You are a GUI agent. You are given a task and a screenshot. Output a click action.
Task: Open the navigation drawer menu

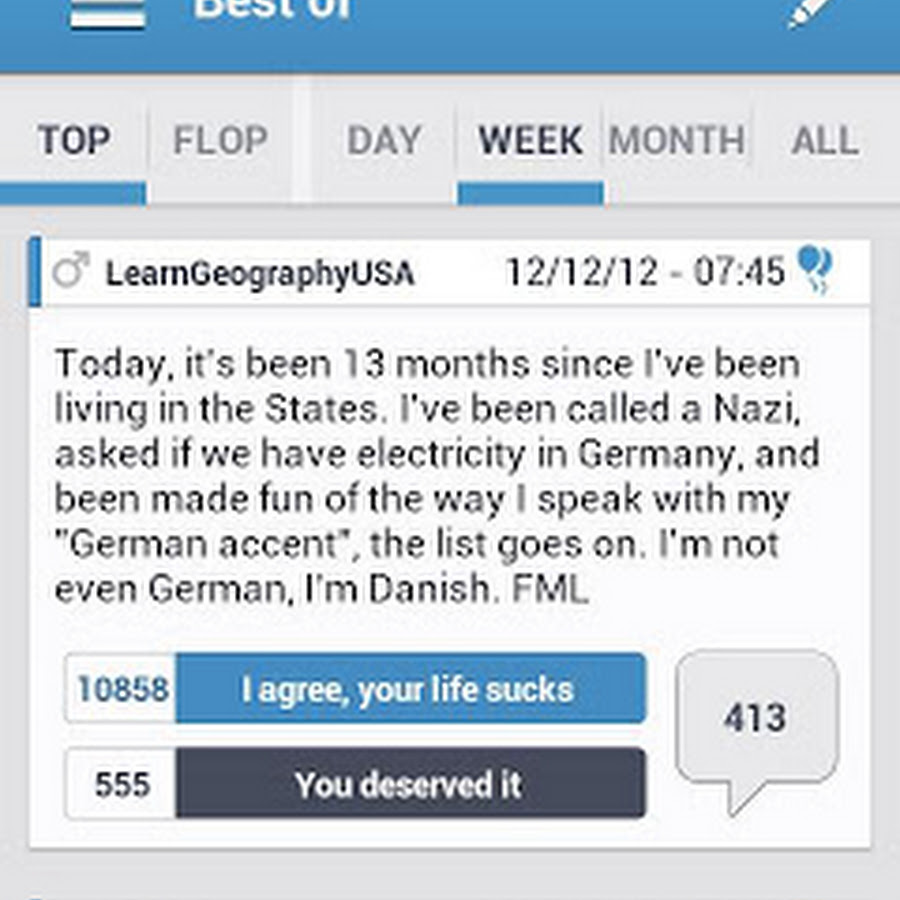[107, 14]
